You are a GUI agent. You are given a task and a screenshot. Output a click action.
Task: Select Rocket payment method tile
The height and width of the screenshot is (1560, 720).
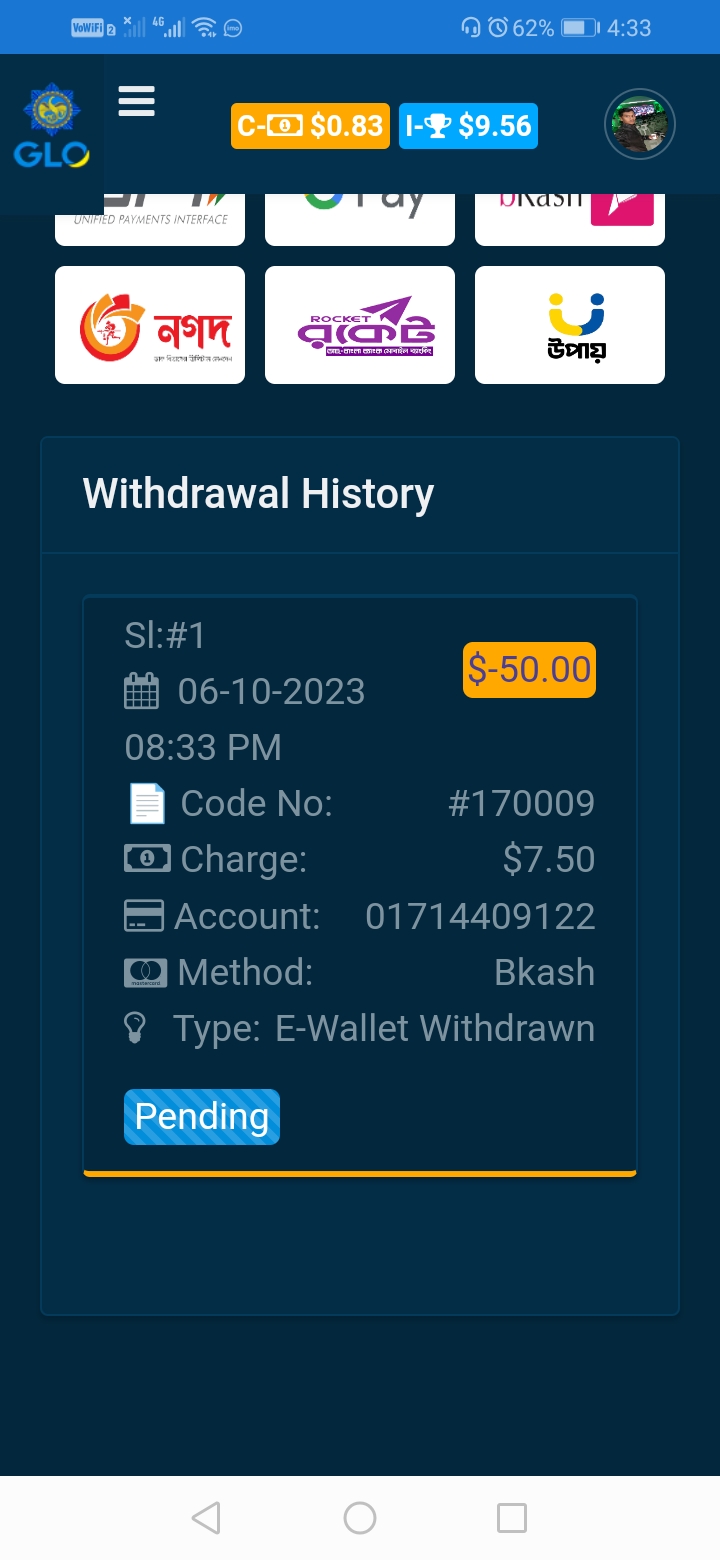pos(360,325)
